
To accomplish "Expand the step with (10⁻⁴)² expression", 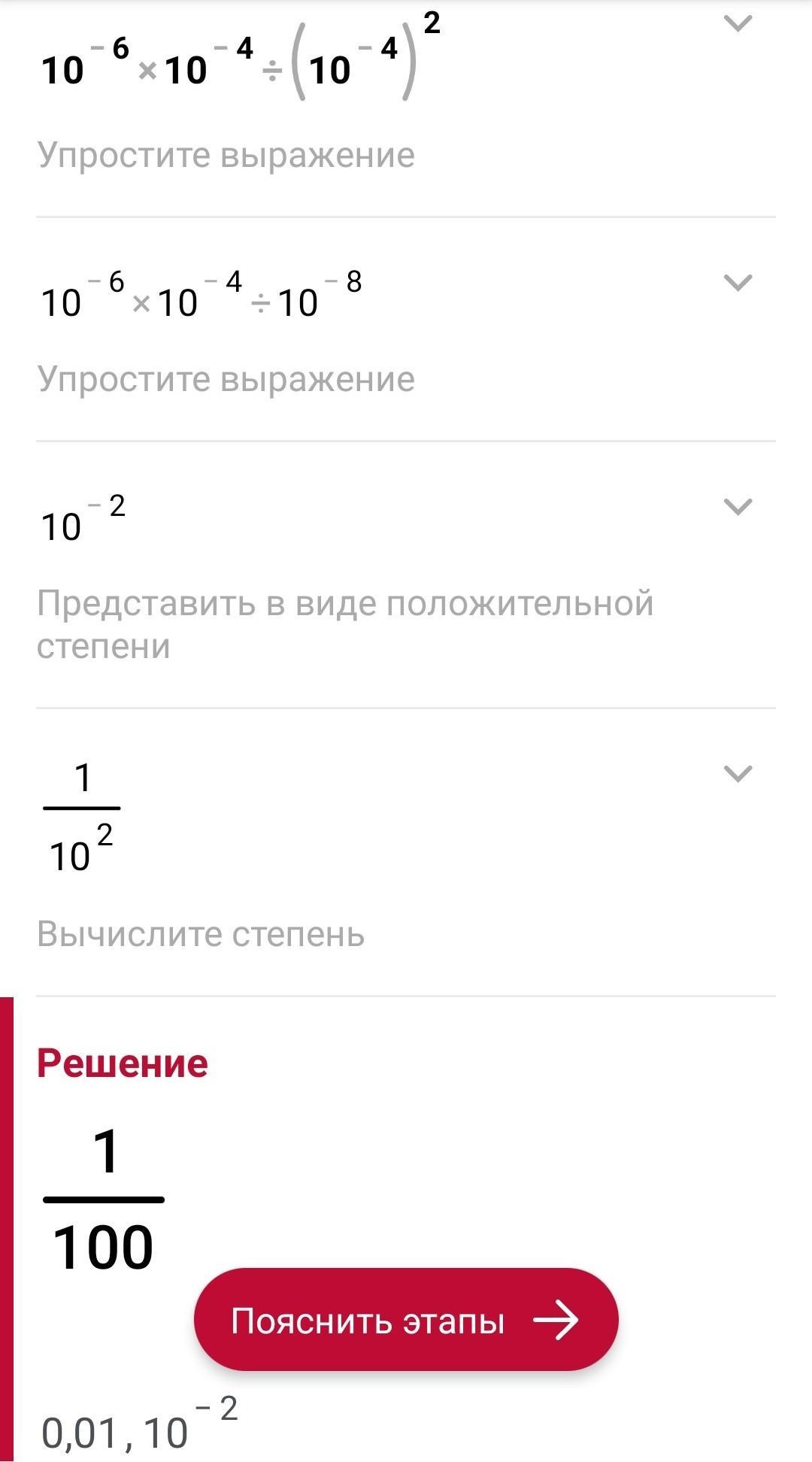I will [737, 24].
